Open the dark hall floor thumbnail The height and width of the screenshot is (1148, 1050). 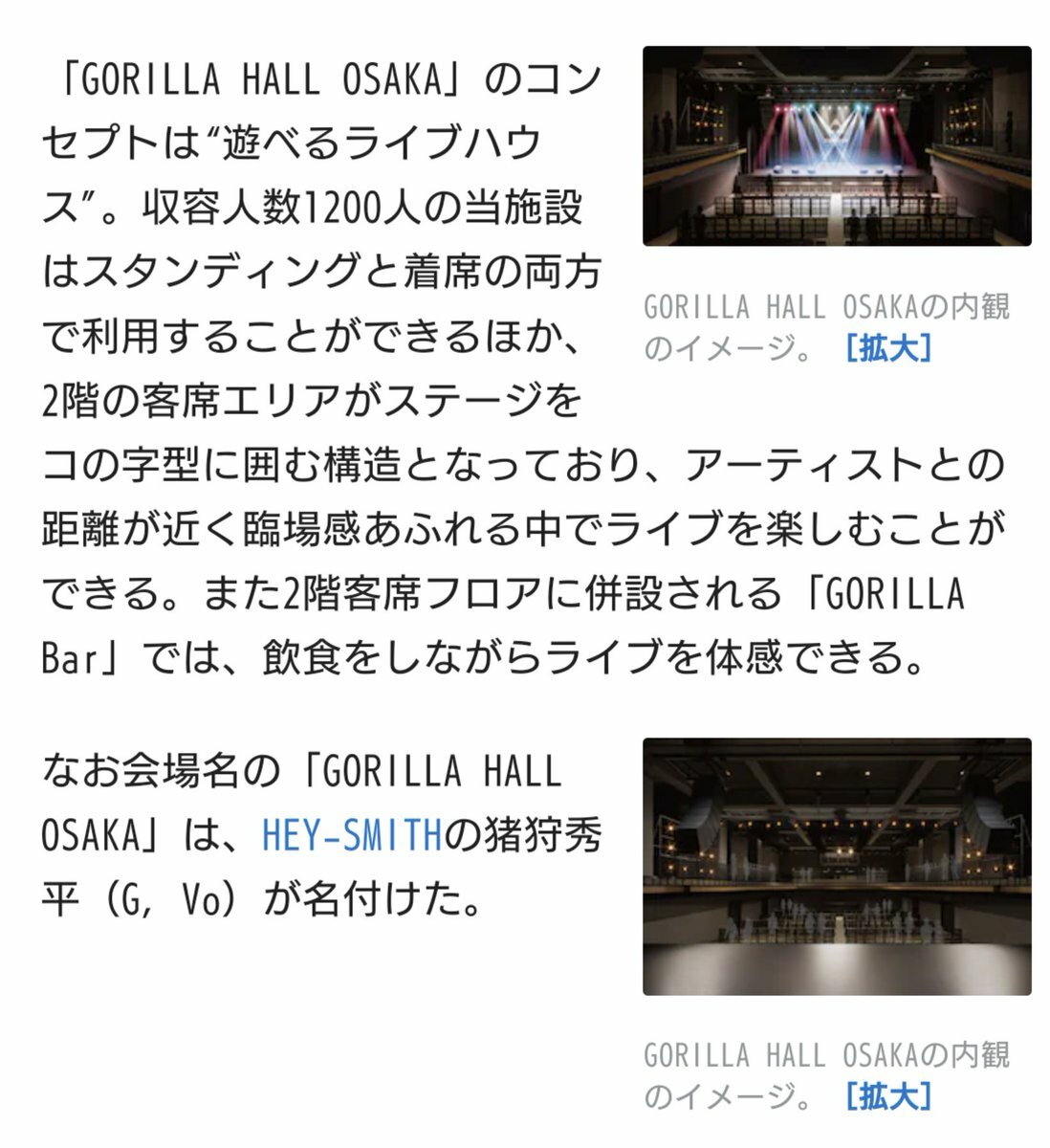(x=836, y=866)
